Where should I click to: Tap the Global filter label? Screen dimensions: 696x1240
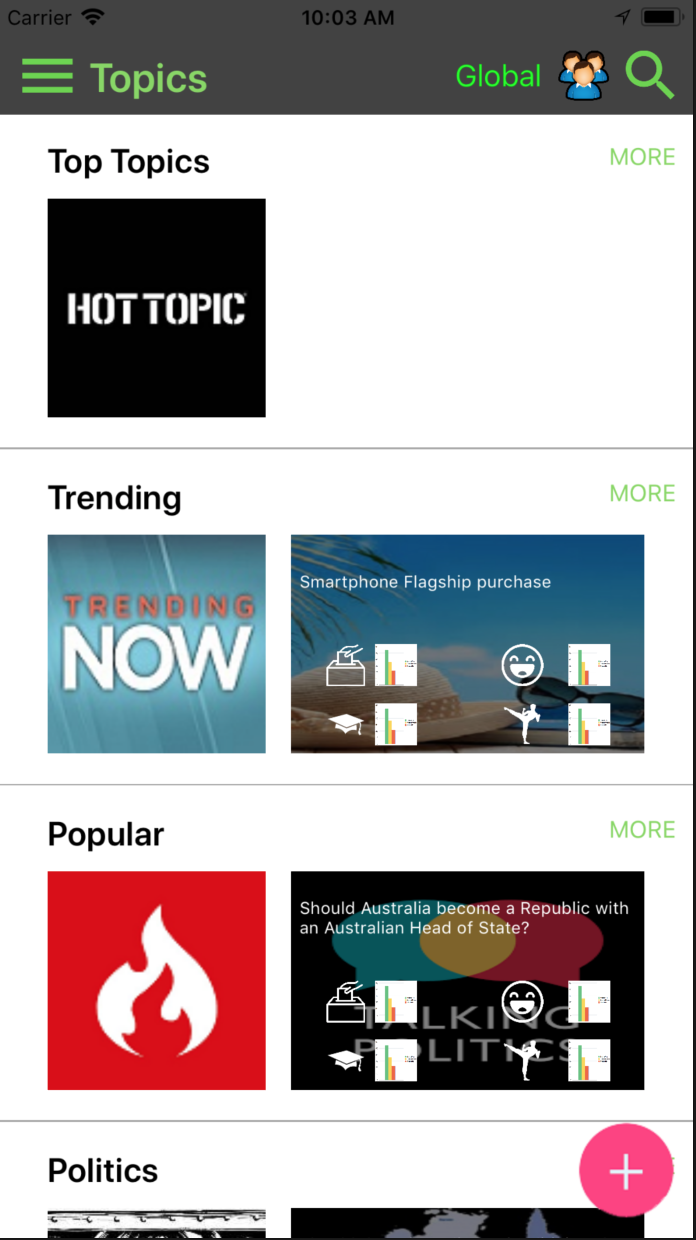(x=497, y=76)
